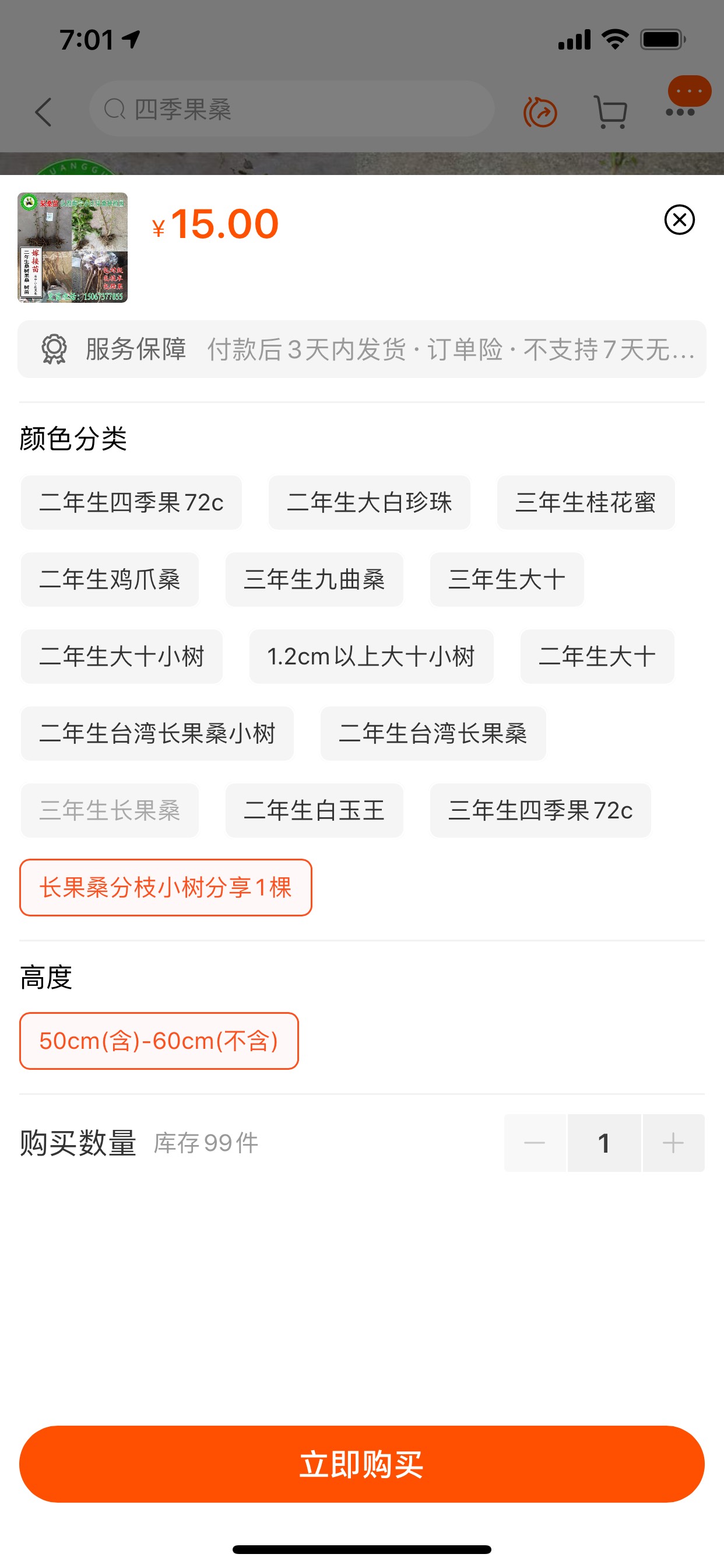This screenshot has height=1568, width=724.
Task: Select the 二年生大十 chip
Action: pos(597,656)
